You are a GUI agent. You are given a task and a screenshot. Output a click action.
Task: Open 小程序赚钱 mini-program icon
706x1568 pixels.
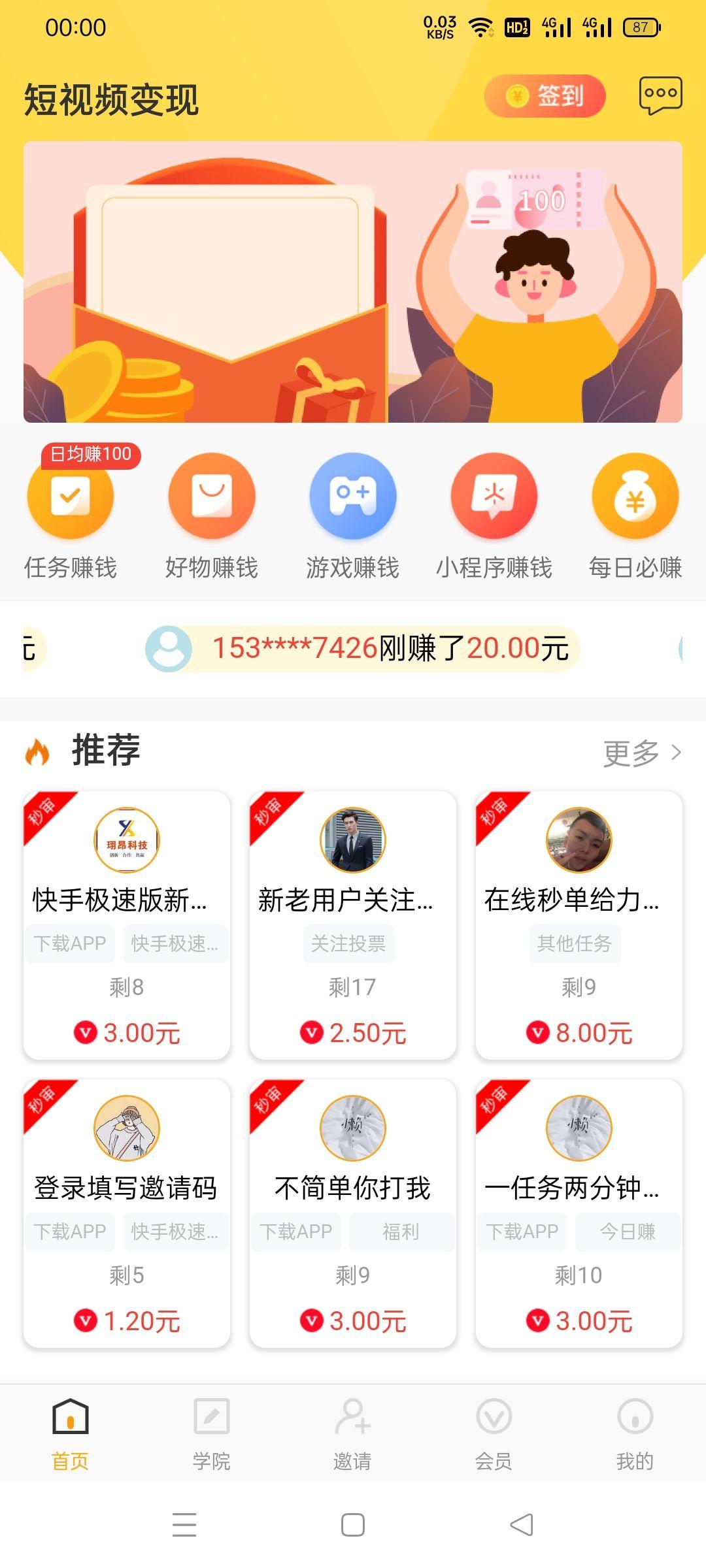[494, 495]
